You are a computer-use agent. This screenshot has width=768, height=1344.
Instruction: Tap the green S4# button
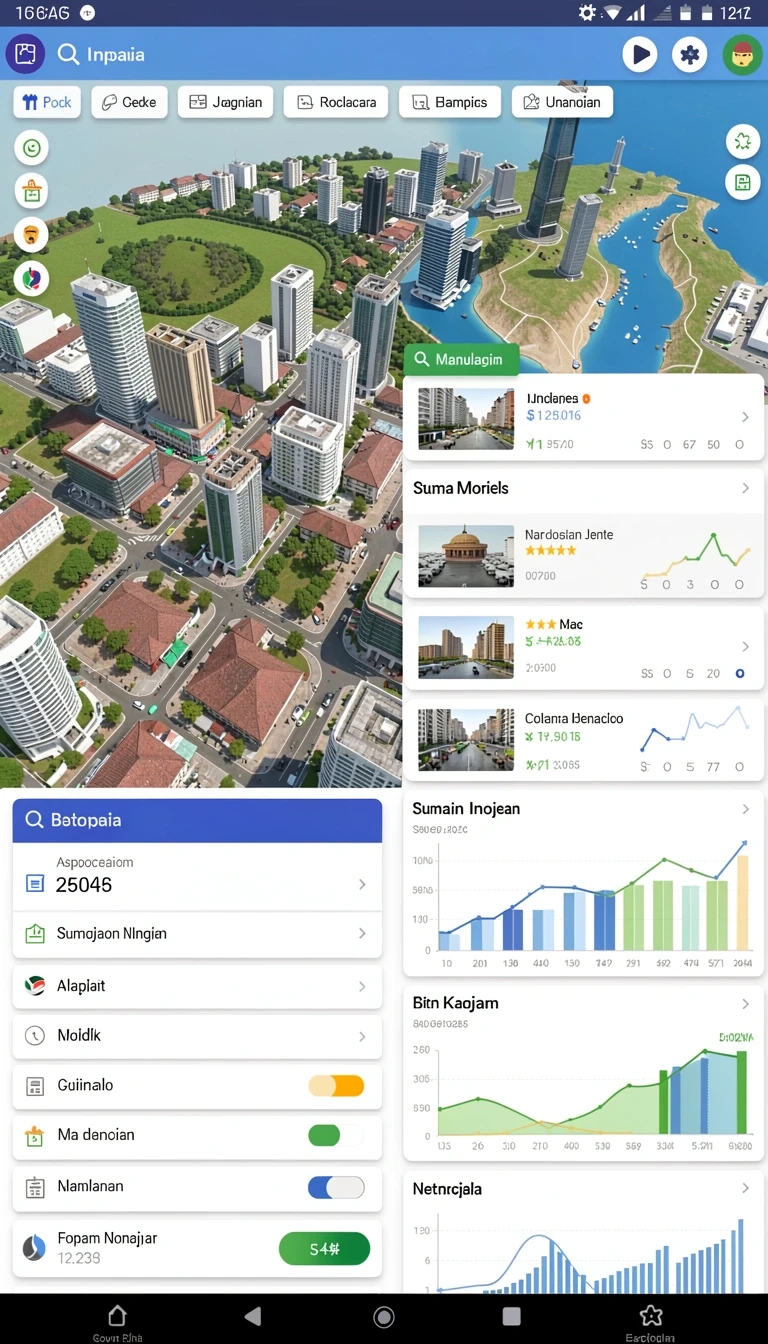pyautogui.click(x=324, y=1249)
